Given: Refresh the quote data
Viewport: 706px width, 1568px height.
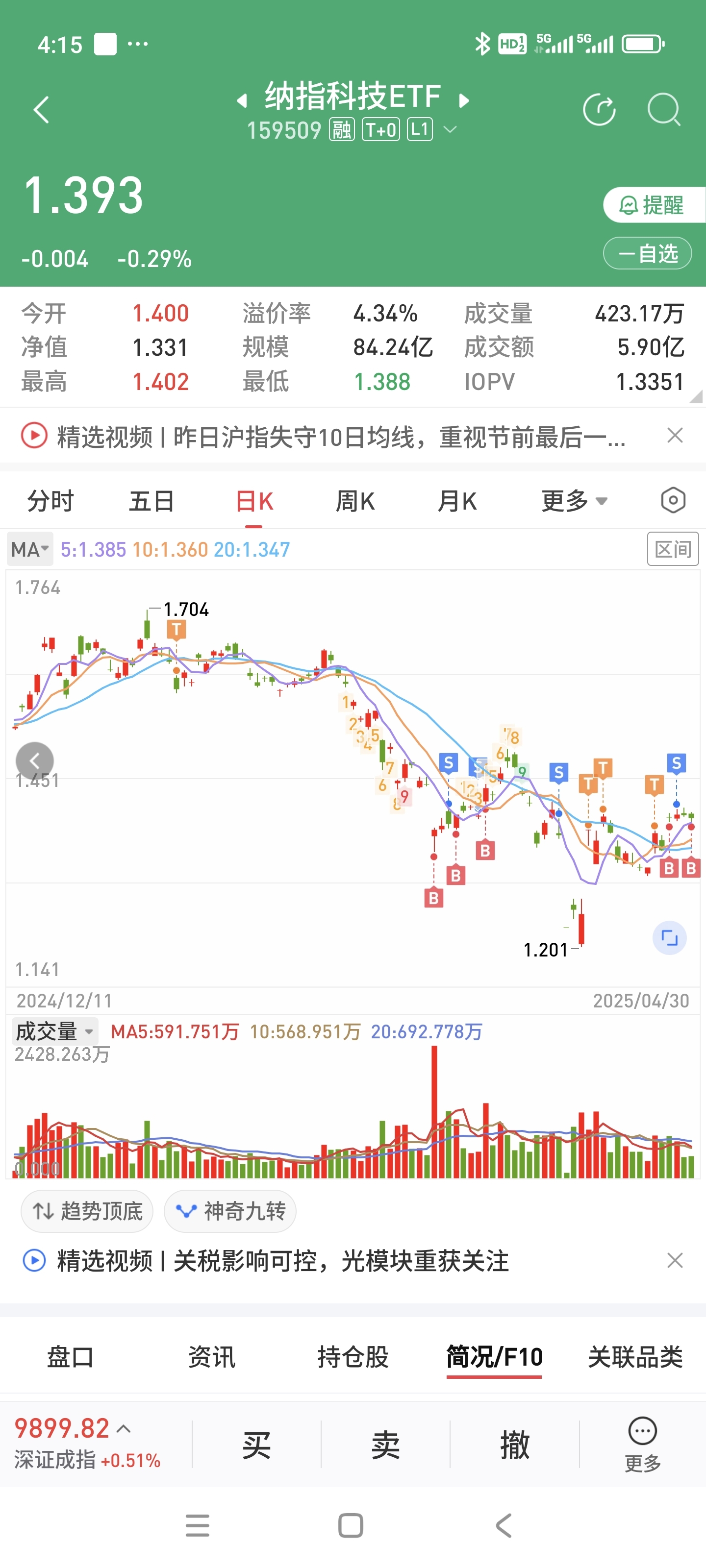Looking at the screenshot, I should pos(599,110).
